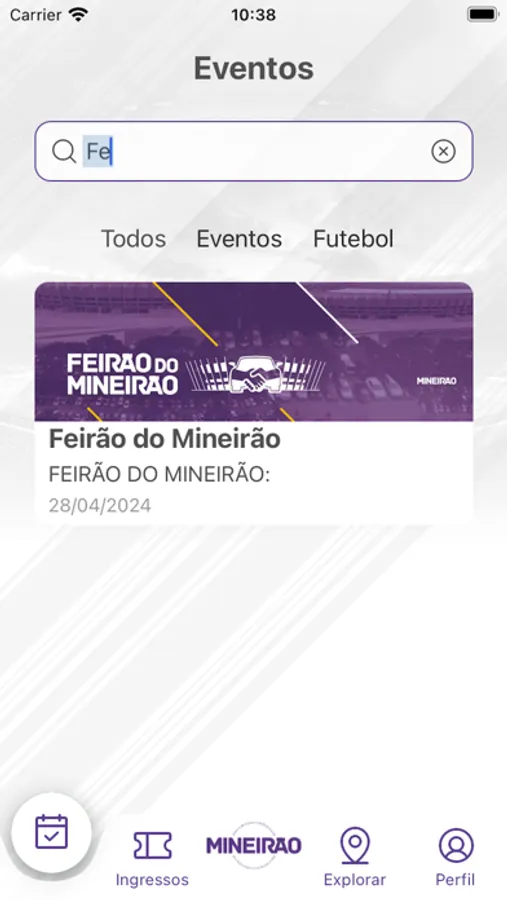Image resolution: width=507 pixels, height=900 pixels.
Task: Select the Todos filter
Action: 134,239
